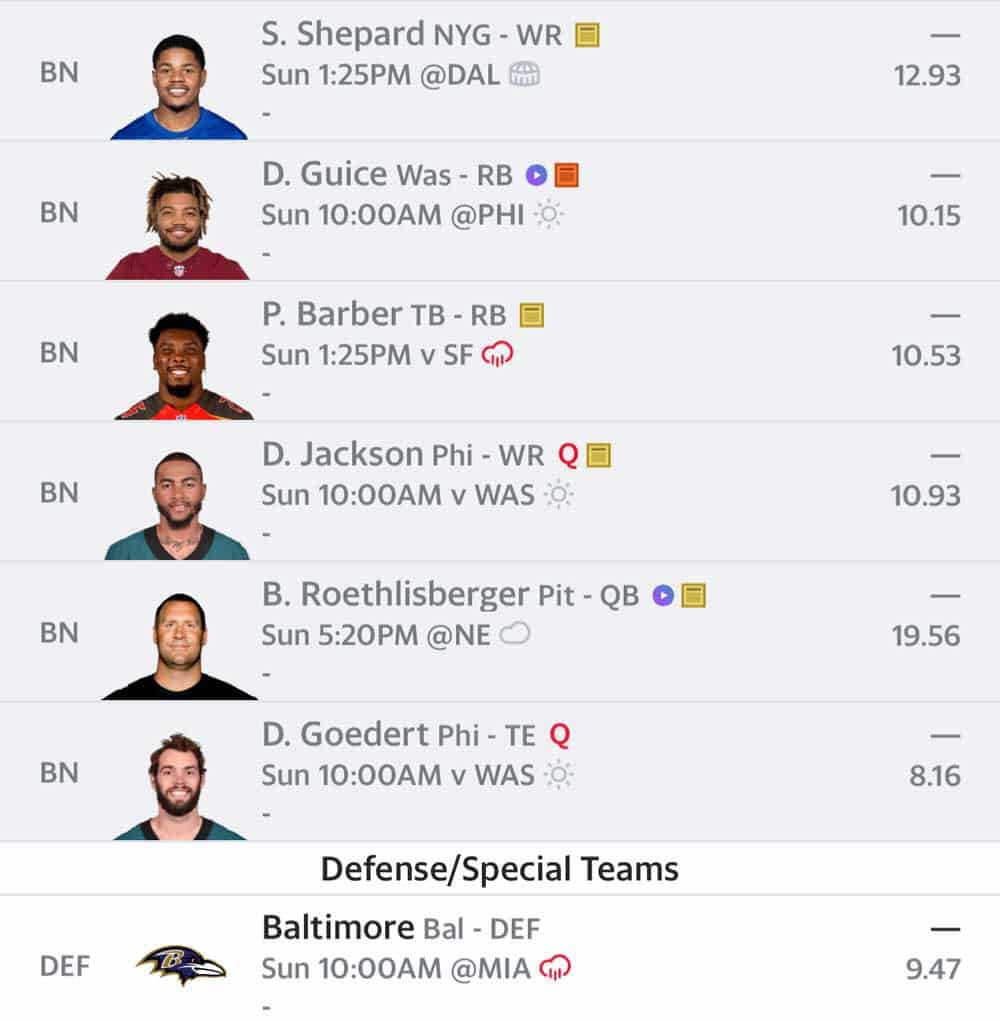Play the video news for D. Guice
This screenshot has height=1021, width=1000.
tap(536, 176)
